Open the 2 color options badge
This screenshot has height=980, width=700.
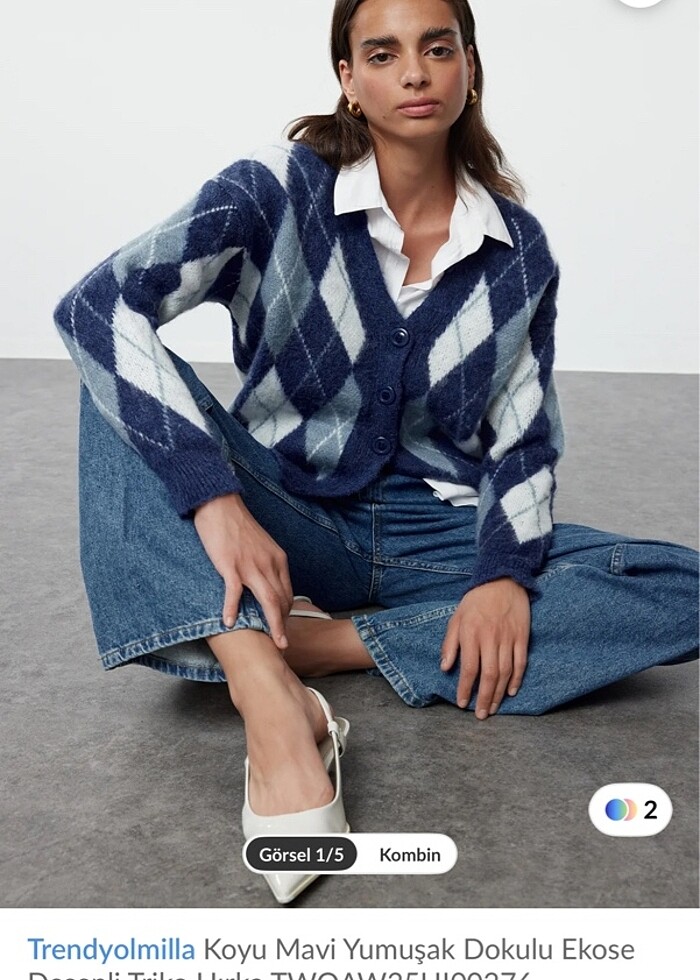coord(630,810)
